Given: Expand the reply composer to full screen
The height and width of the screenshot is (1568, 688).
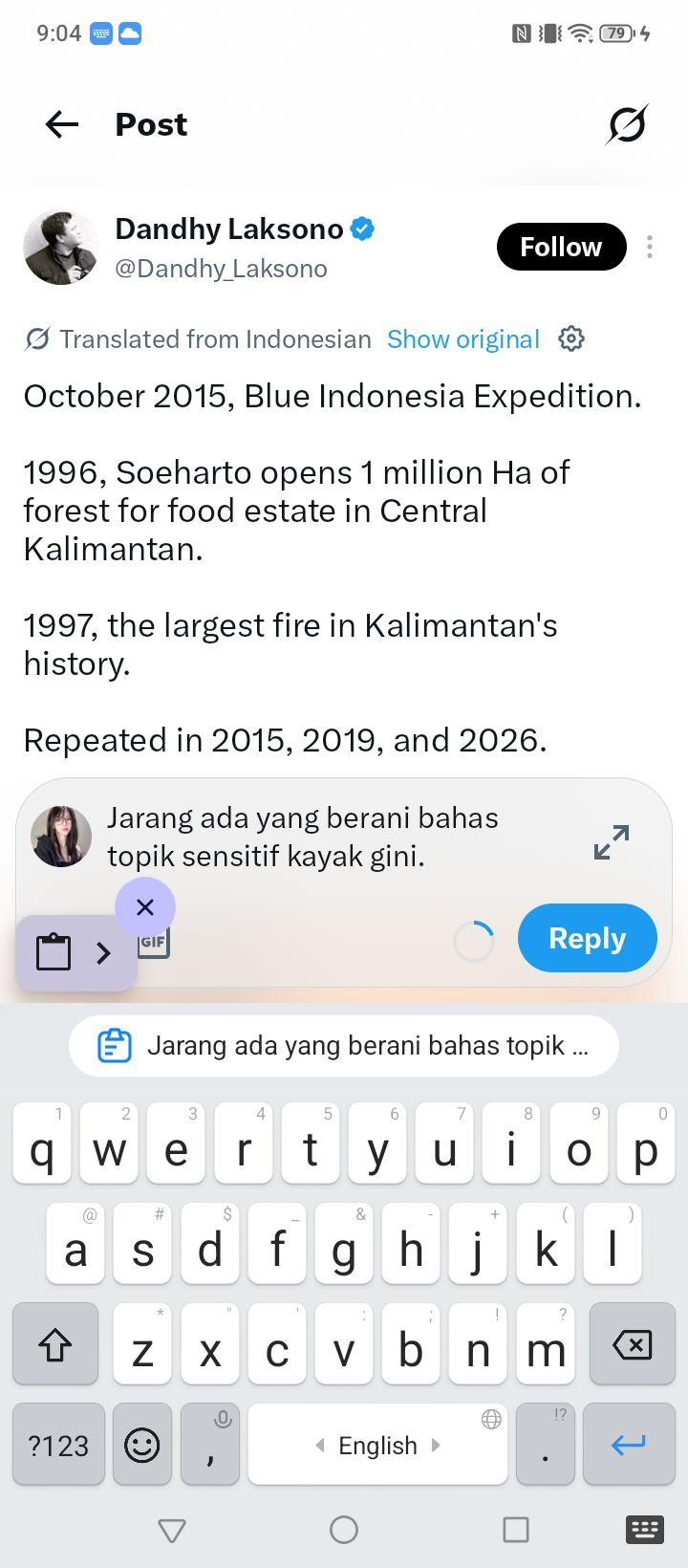Looking at the screenshot, I should point(612,842).
